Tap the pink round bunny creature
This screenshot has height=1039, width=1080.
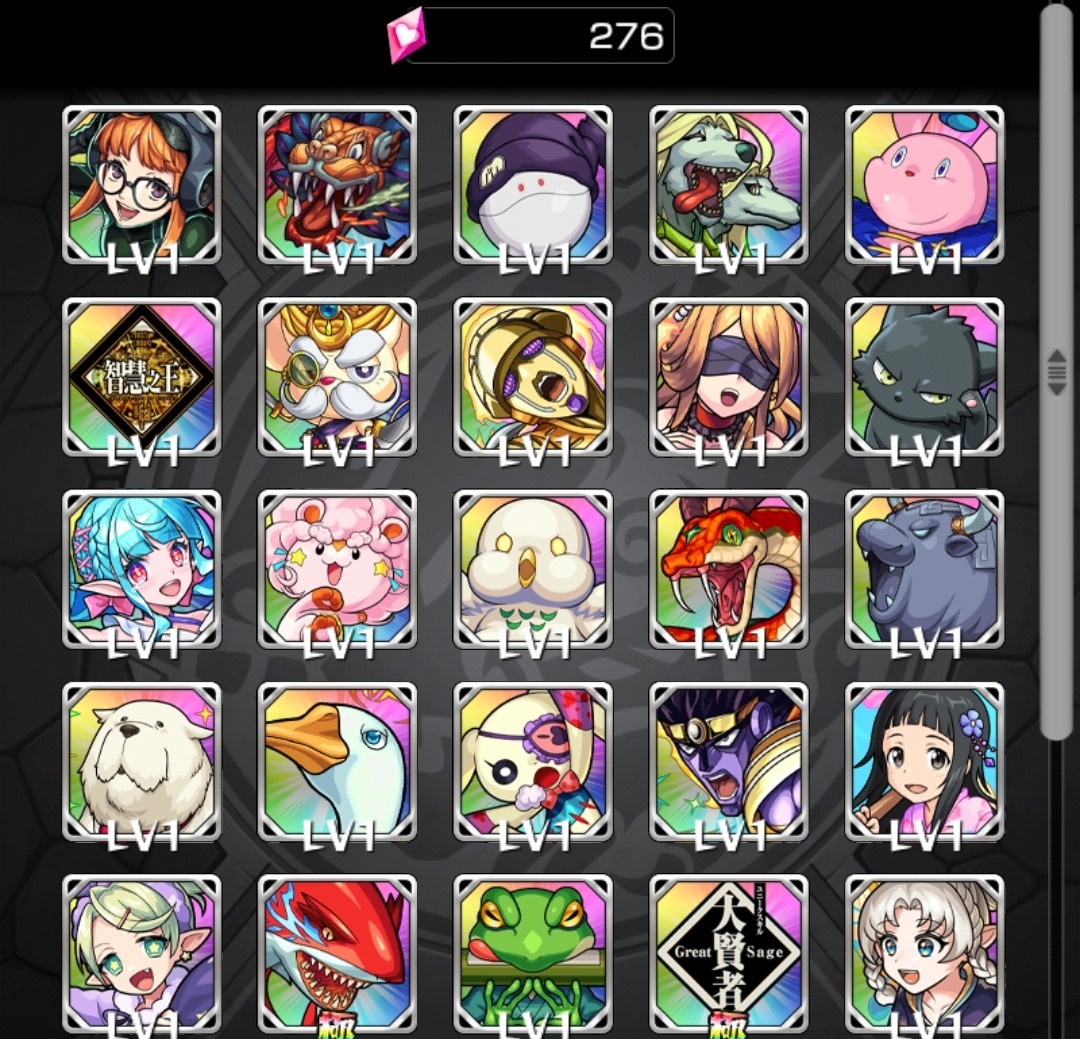925,185
